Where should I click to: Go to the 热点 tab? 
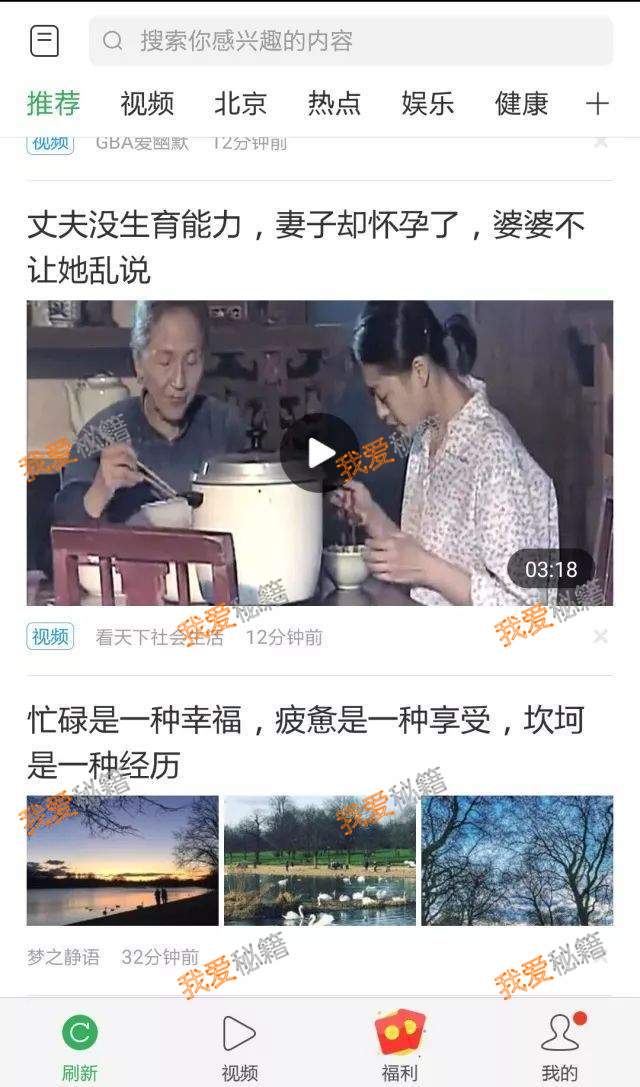334,103
